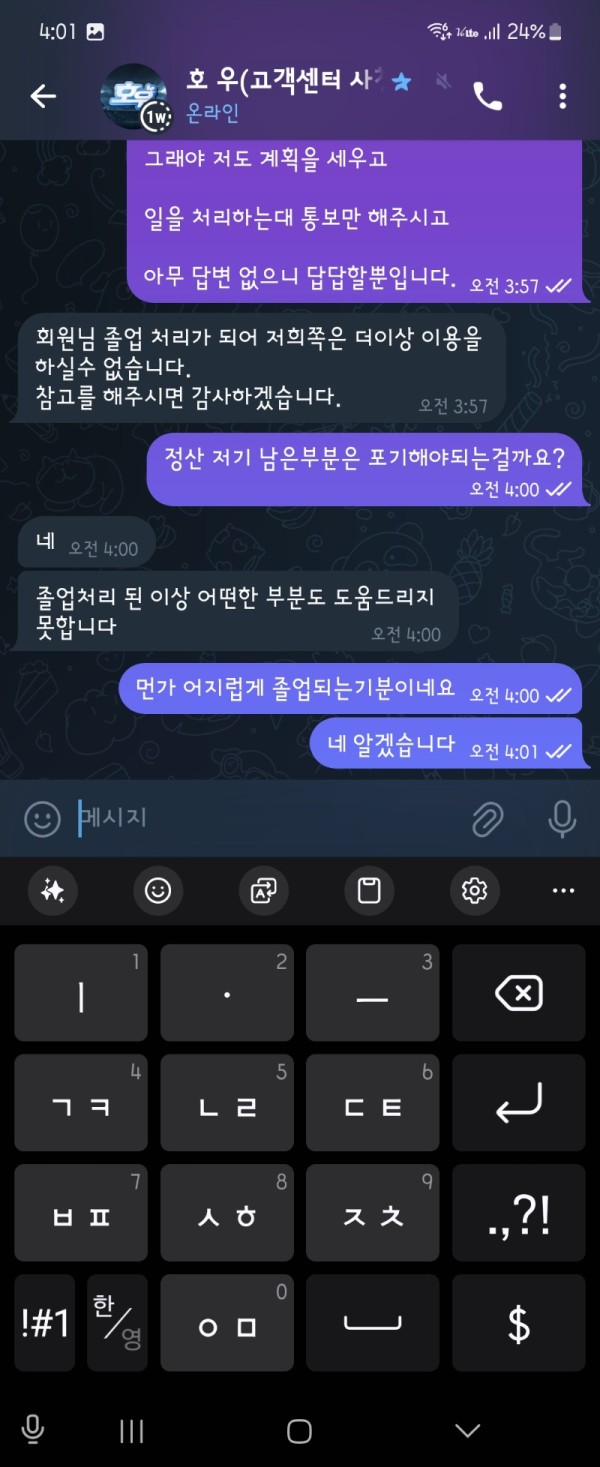Attach a file with the paperclip icon
Viewport: 600px width, 1467px height.
click(x=487, y=820)
